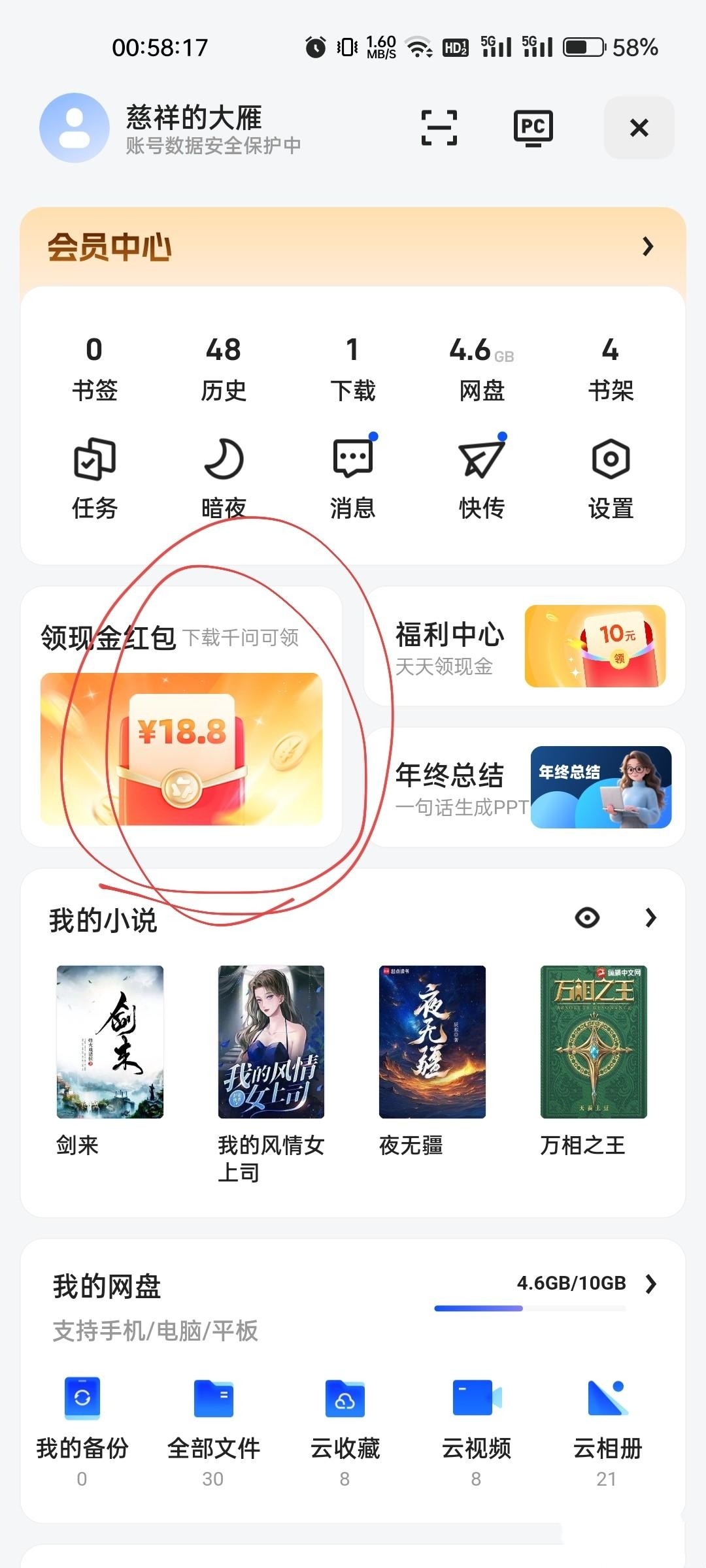This screenshot has width=706, height=1568.
Task: Close the personal center panel
Action: [x=639, y=127]
